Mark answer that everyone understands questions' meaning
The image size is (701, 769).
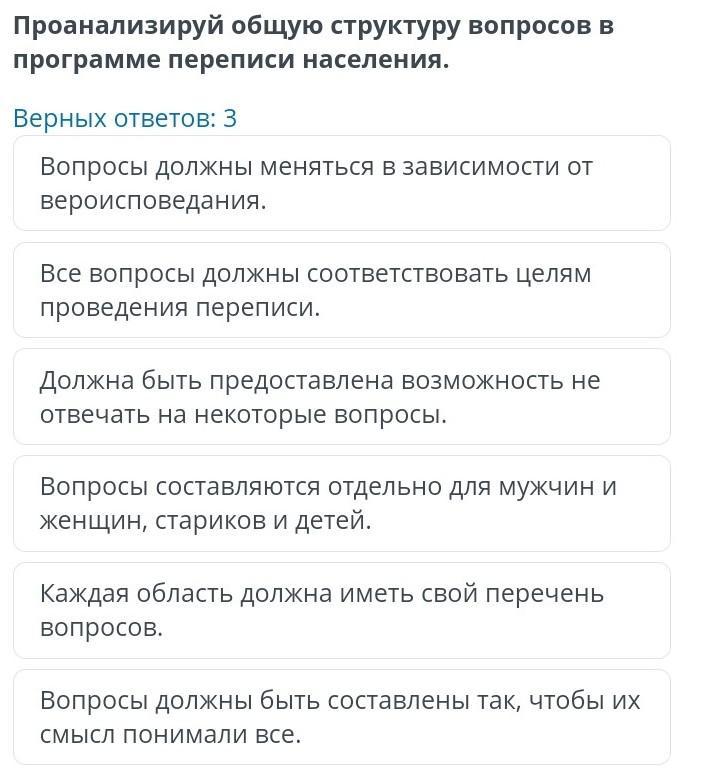341,717
